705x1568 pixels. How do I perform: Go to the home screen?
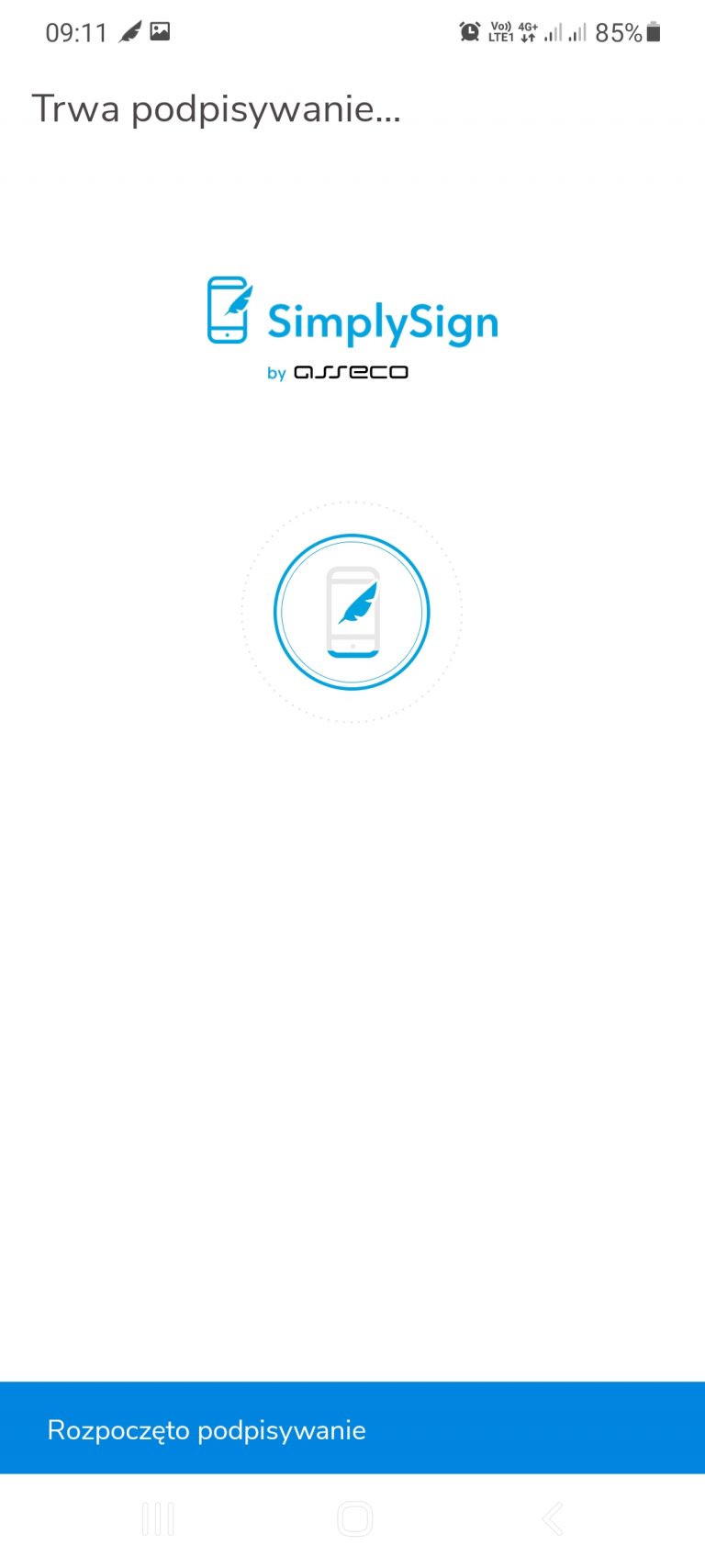point(354,1519)
